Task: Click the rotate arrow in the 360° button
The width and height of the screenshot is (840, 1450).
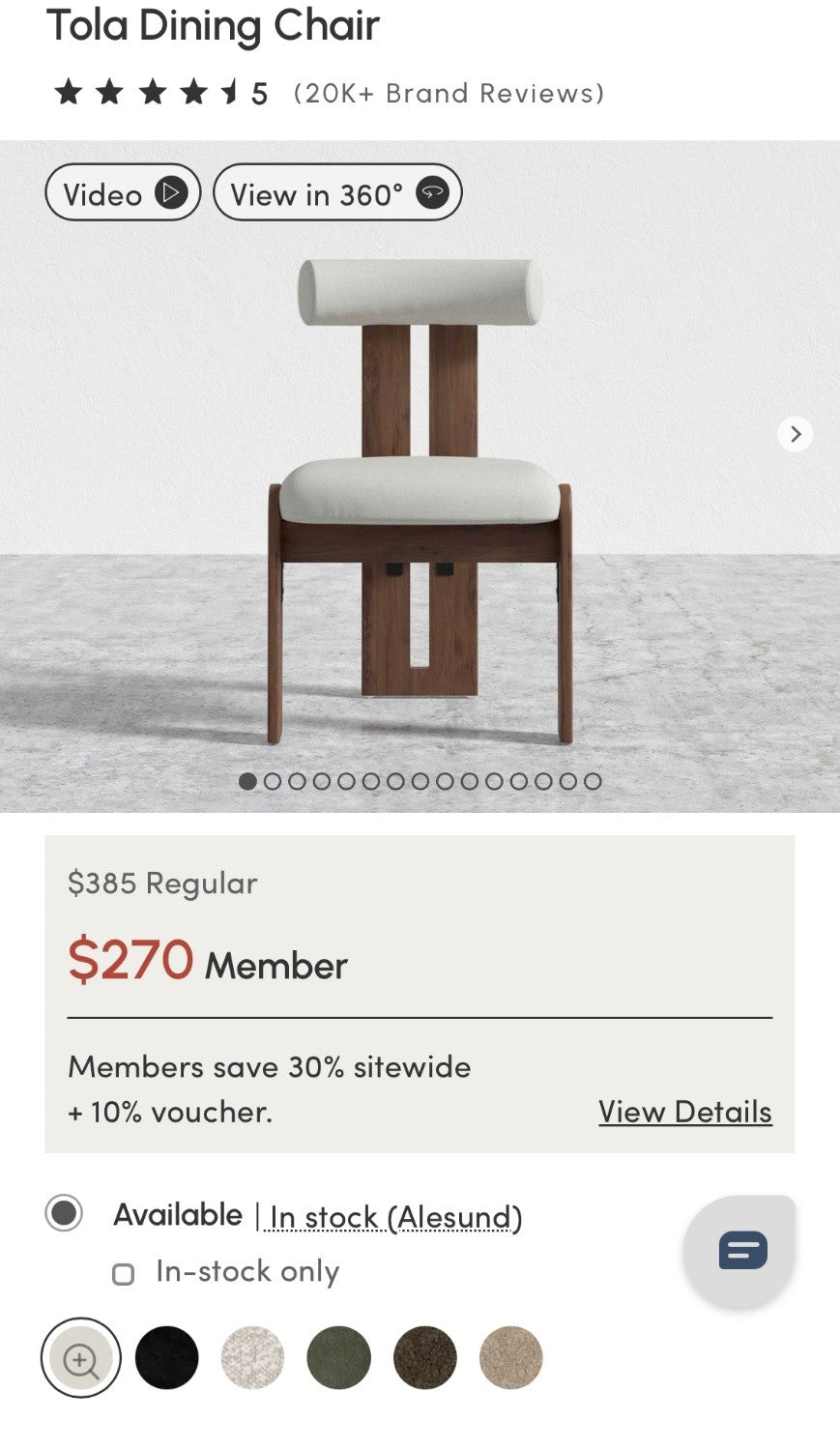Action: pos(433,193)
